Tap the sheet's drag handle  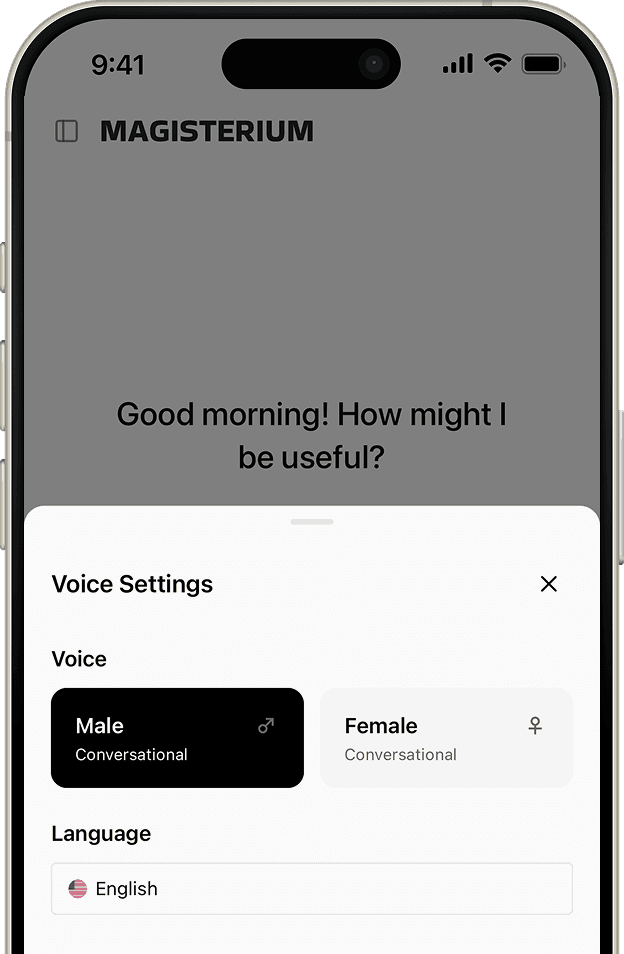pyautogui.click(x=312, y=522)
